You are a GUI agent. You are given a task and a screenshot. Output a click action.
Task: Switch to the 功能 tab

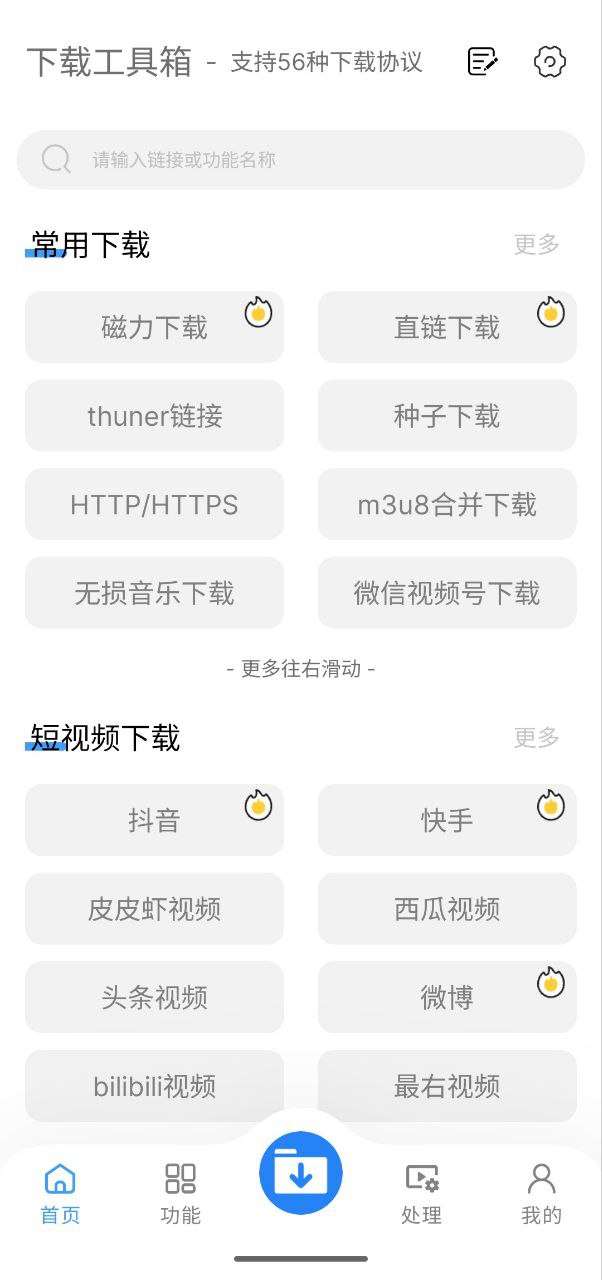tap(180, 1193)
